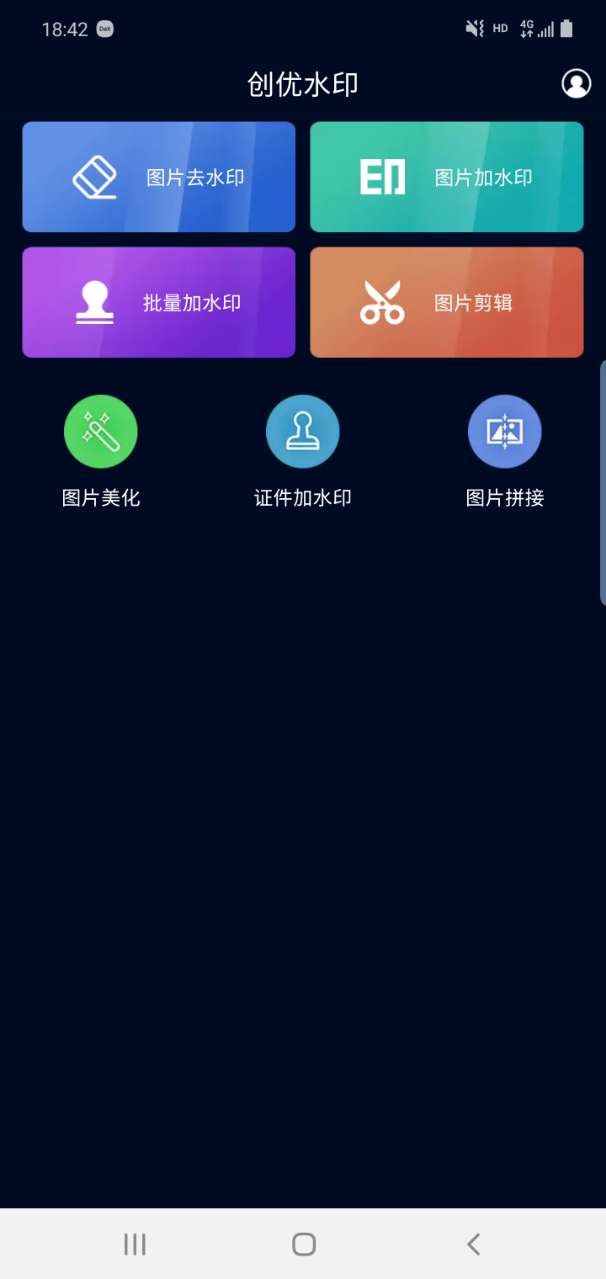Open 图片去水印 watermark removal card
This screenshot has height=1279, width=606.
click(x=159, y=177)
